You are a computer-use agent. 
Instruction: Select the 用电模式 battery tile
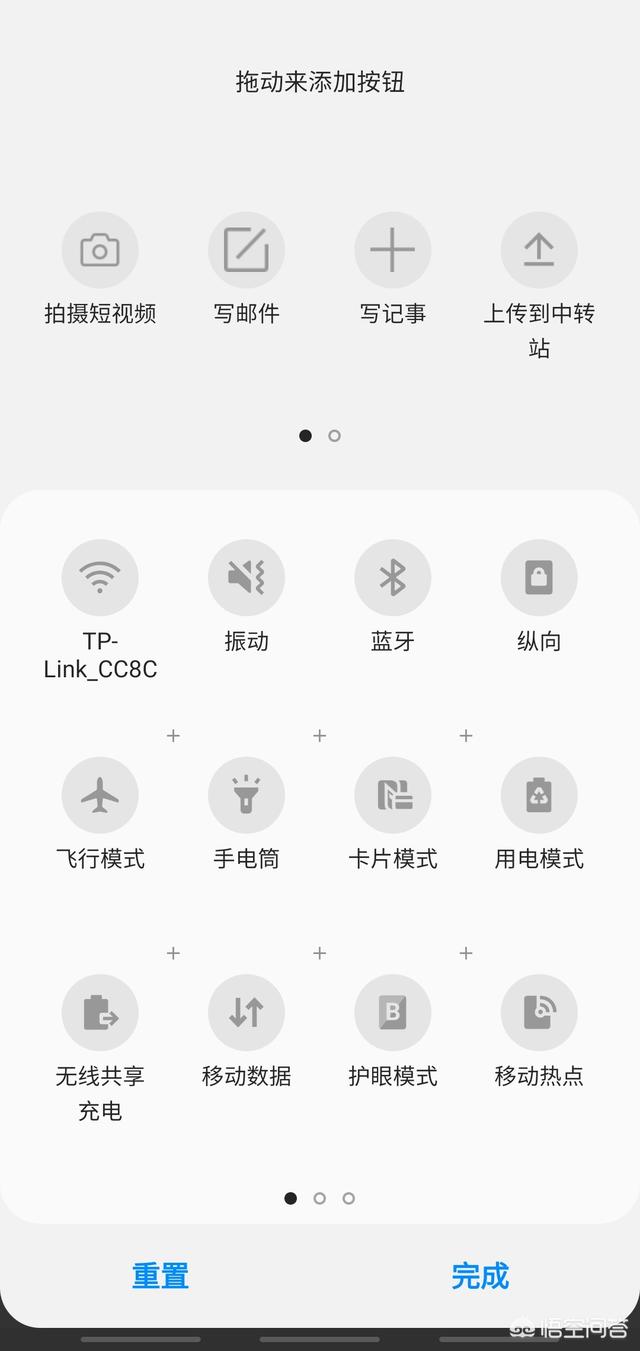click(x=539, y=795)
